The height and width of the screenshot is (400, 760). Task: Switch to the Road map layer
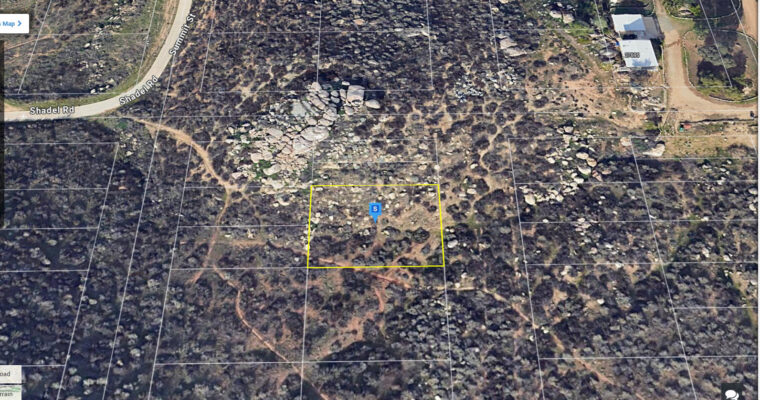pyautogui.click(x=6, y=376)
